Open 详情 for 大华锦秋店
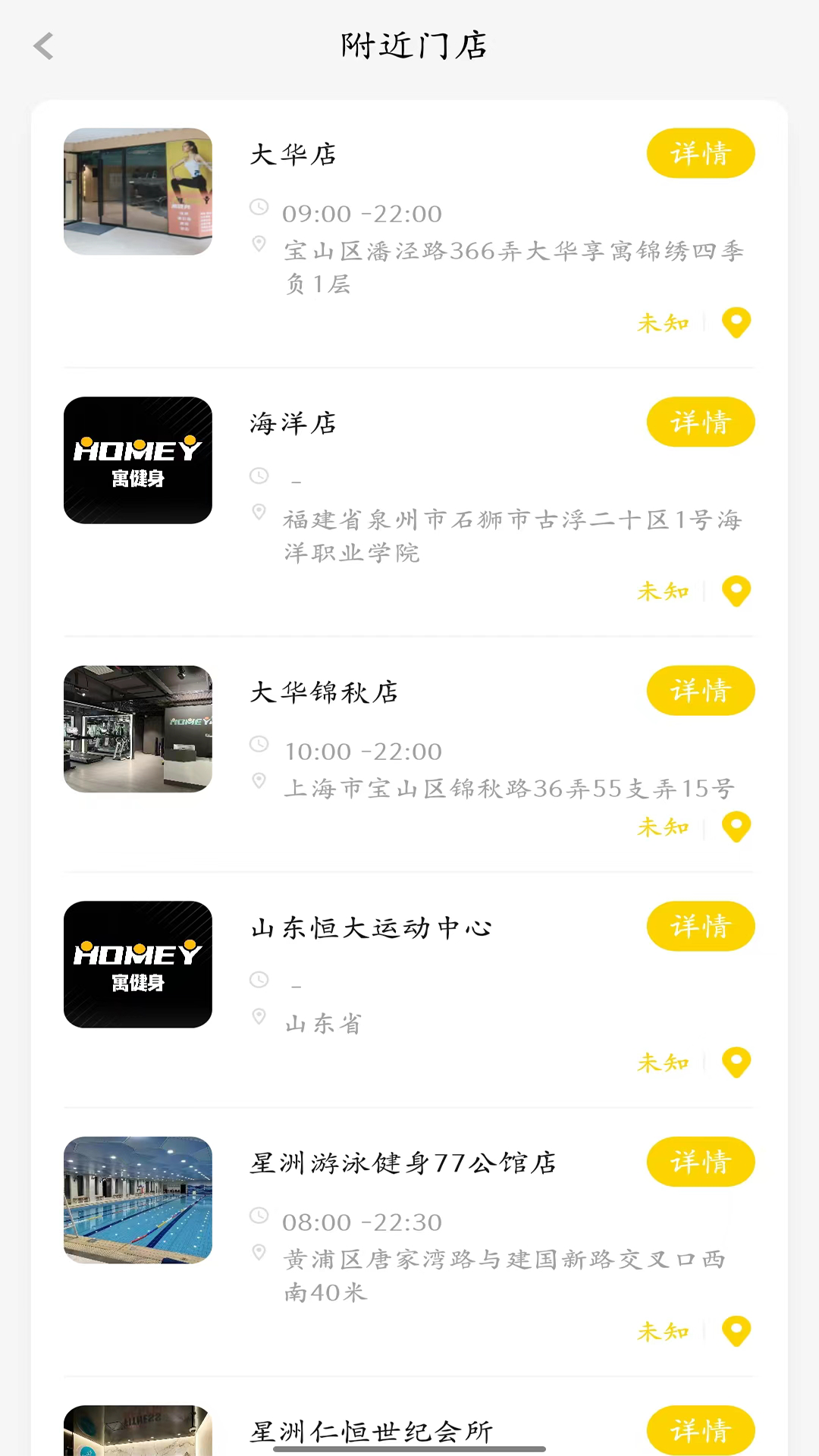 [700, 691]
